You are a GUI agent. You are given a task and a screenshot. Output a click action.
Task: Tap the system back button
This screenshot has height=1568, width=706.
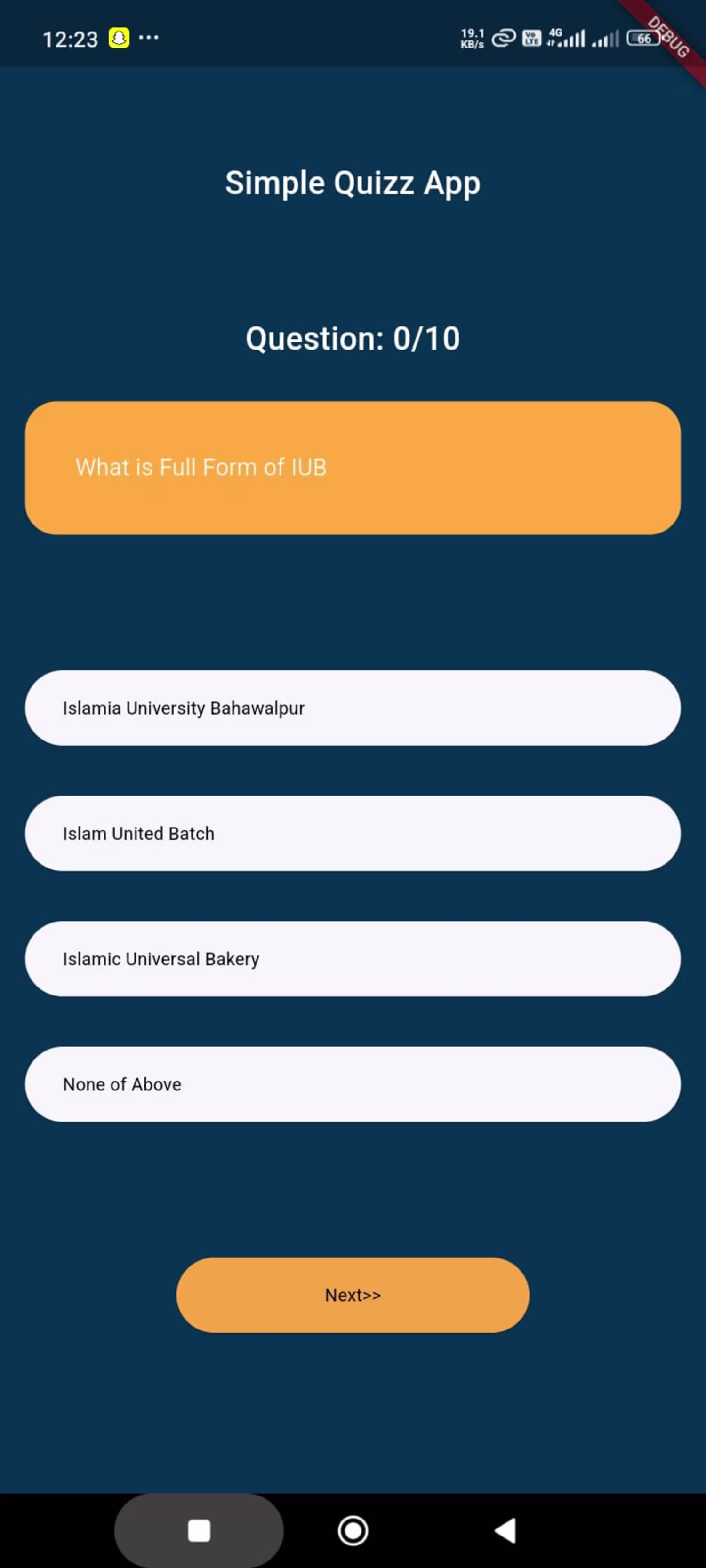click(x=505, y=1530)
